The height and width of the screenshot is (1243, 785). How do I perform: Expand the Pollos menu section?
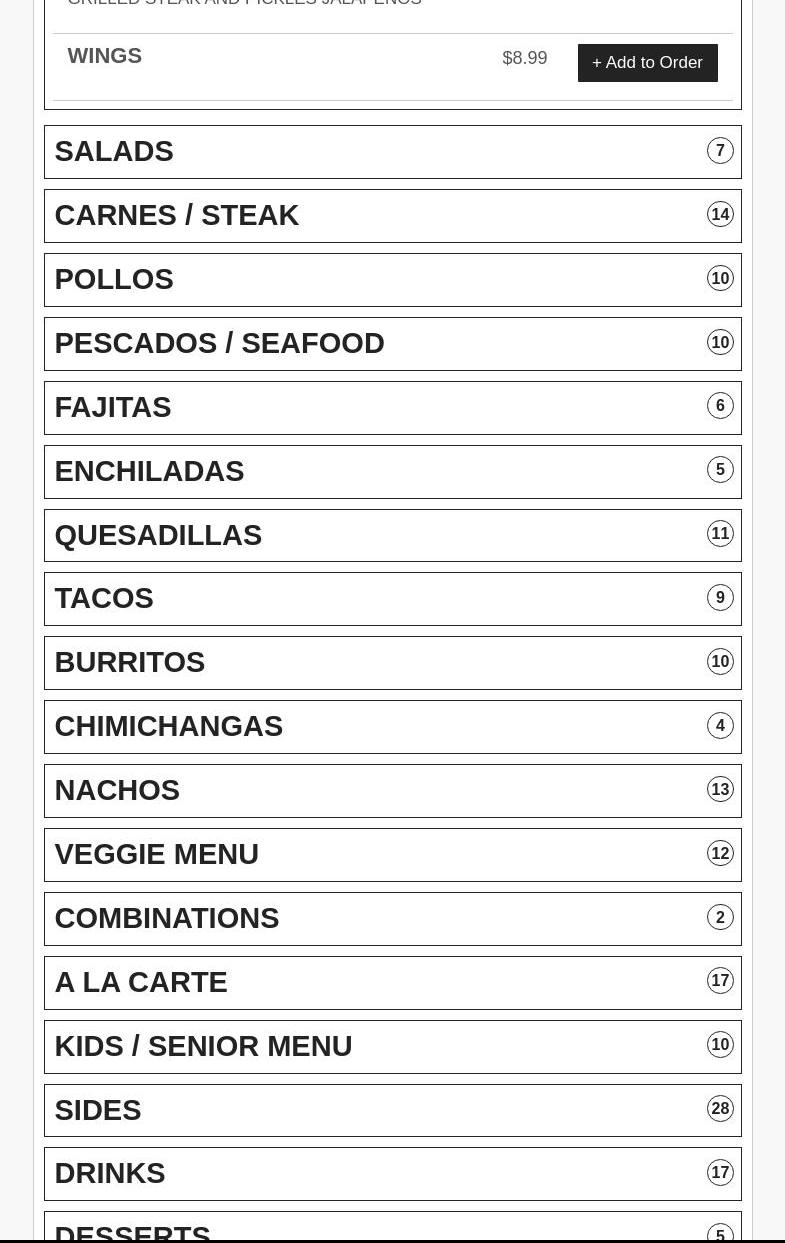(392, 280)
